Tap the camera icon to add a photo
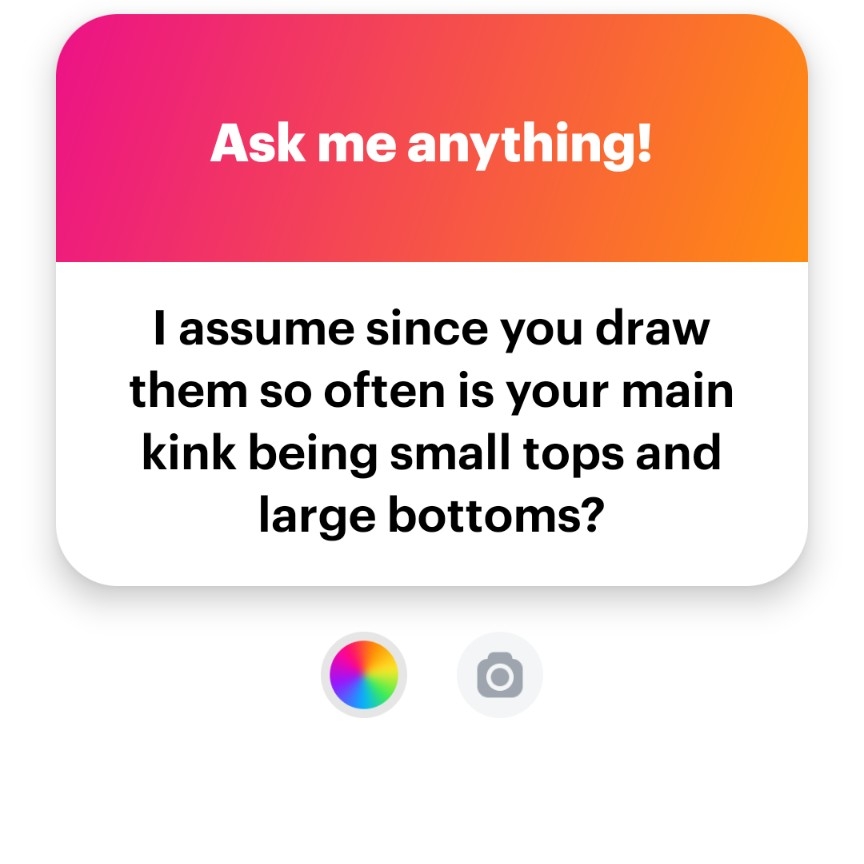The image size is (864, 864). point(499,675)
